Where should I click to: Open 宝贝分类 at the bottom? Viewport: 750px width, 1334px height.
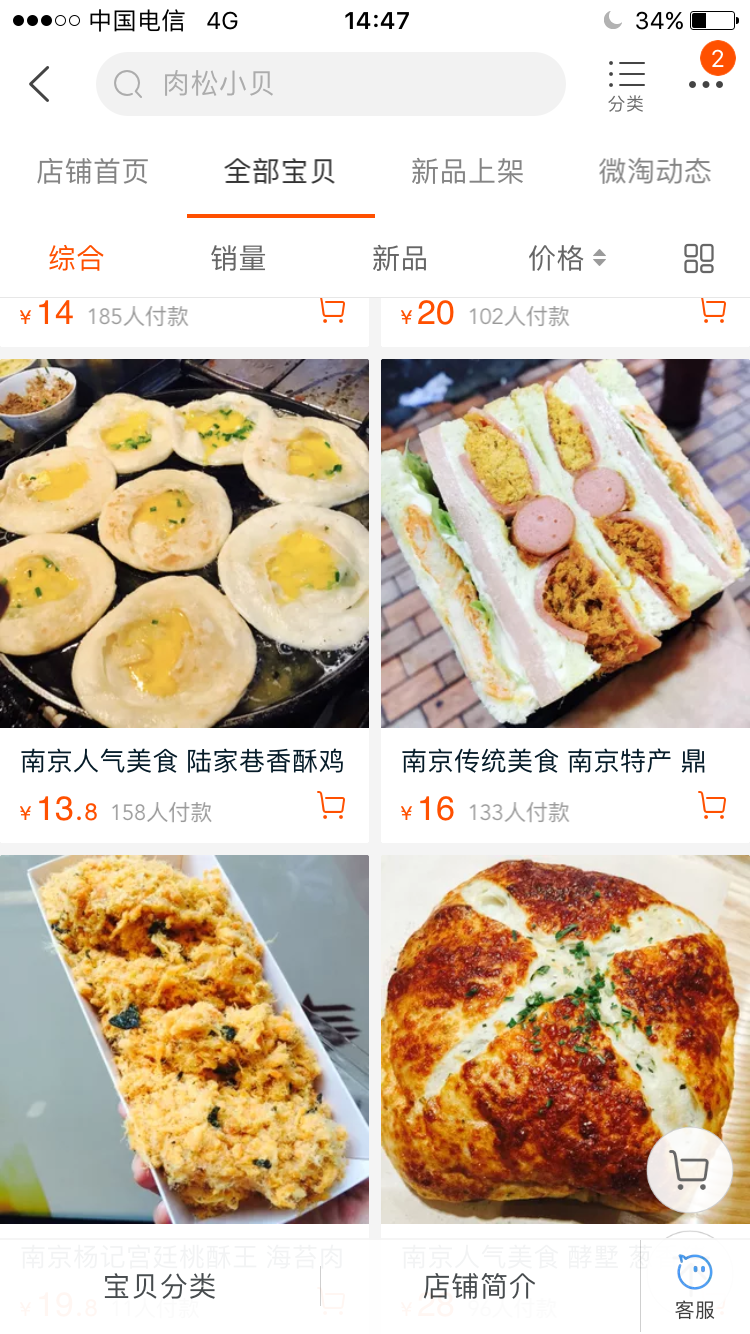pos(160,1287)
